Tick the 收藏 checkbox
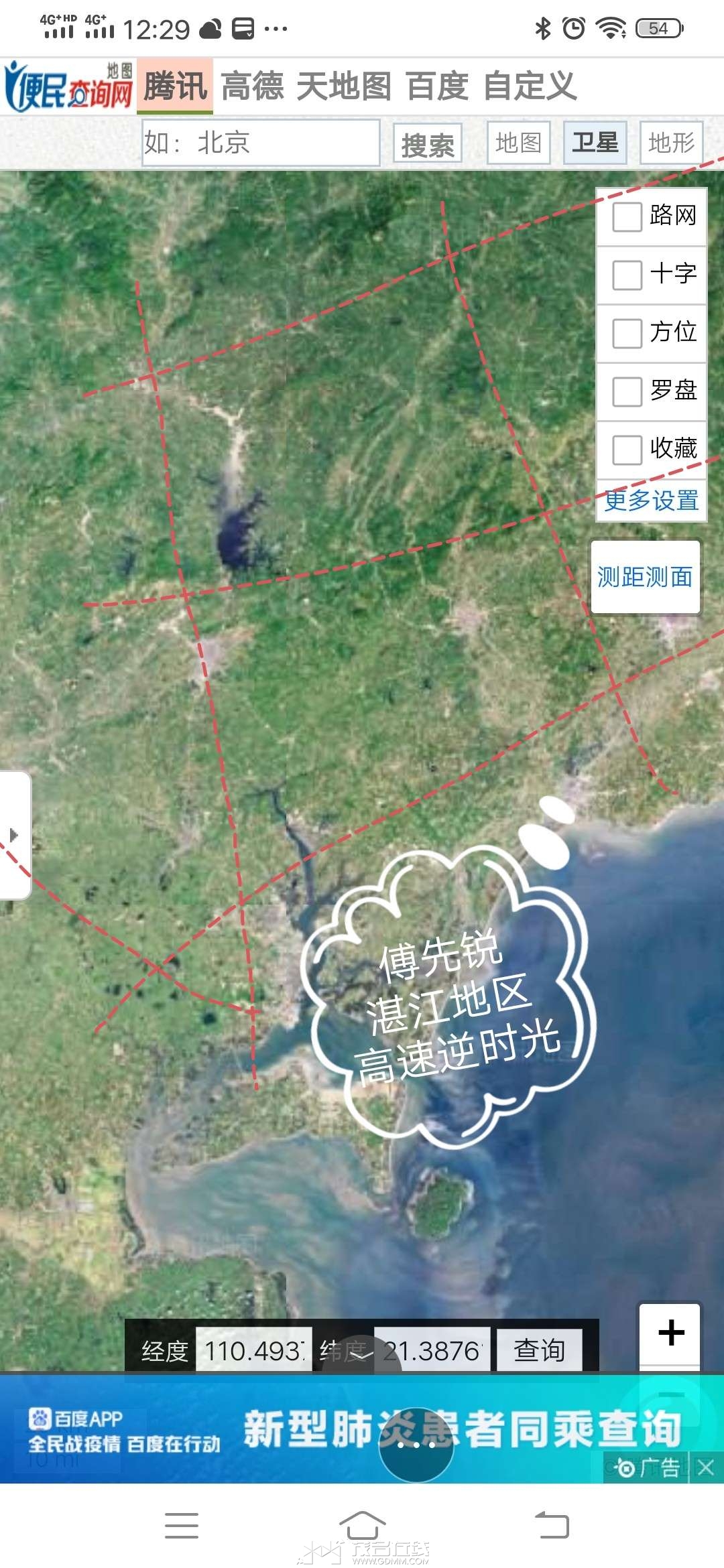Image resolution: width=724 pixels, height=1568 pixels. 627,450
